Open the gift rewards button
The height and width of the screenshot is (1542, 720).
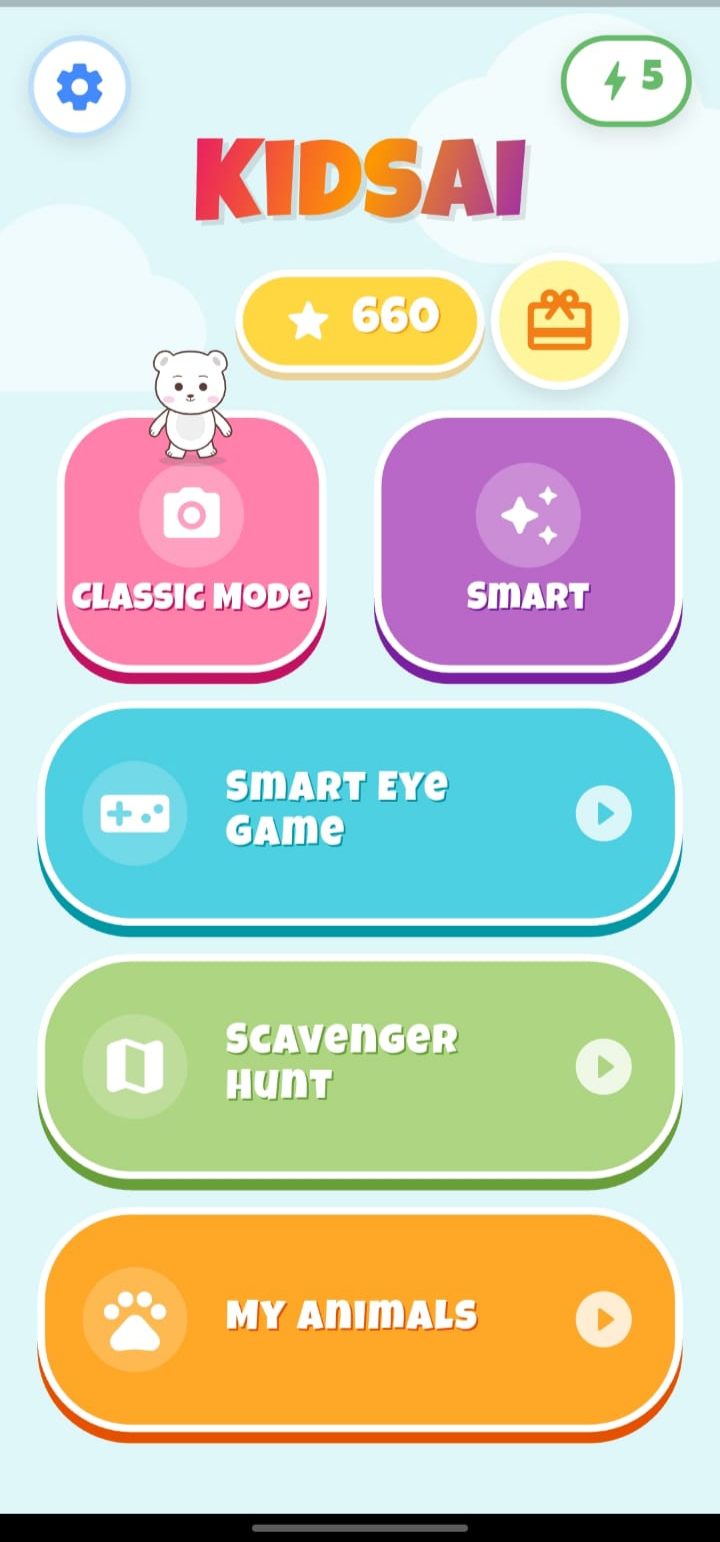tap(559, 320)
